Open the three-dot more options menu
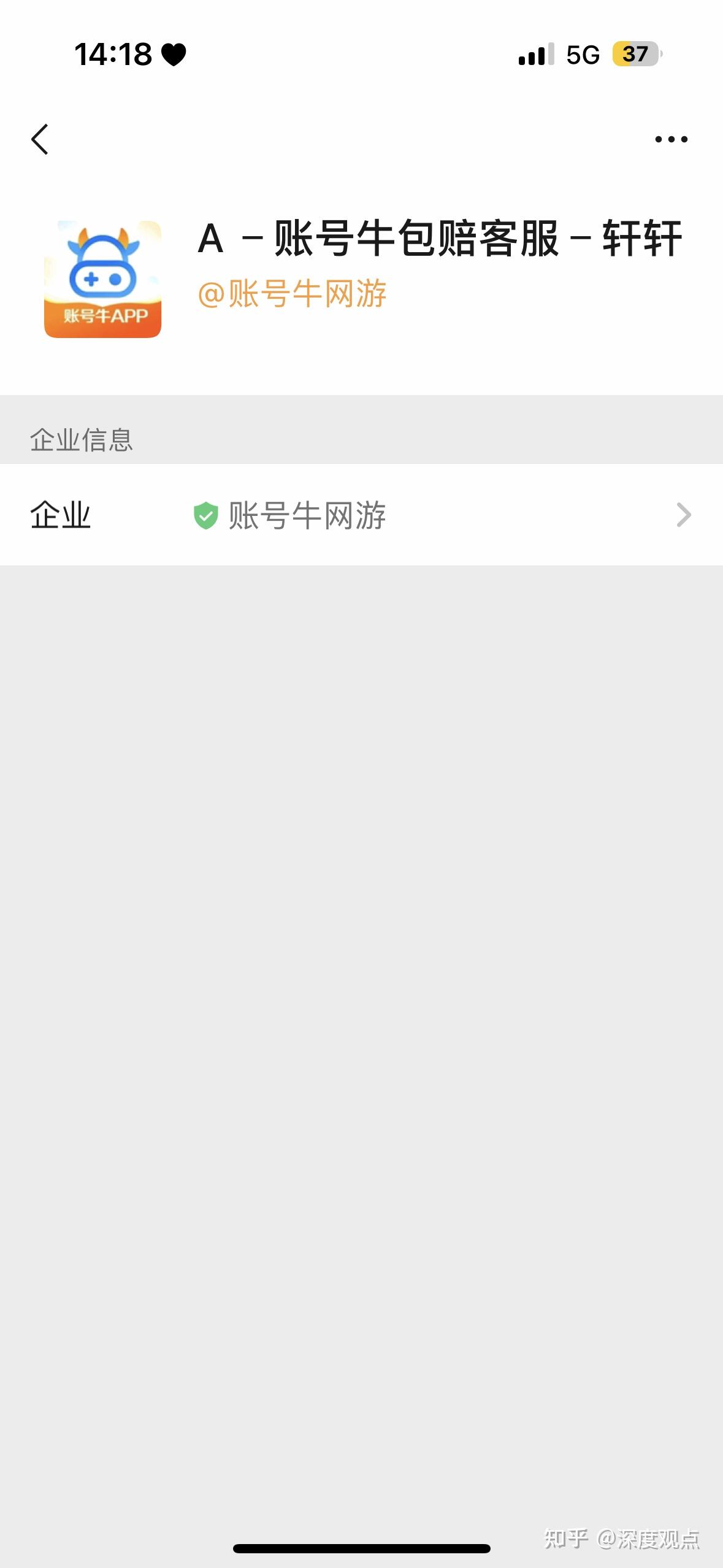The width and height of the screenshot is (723, 1568). pyautogui.click(x=670, y=138)
